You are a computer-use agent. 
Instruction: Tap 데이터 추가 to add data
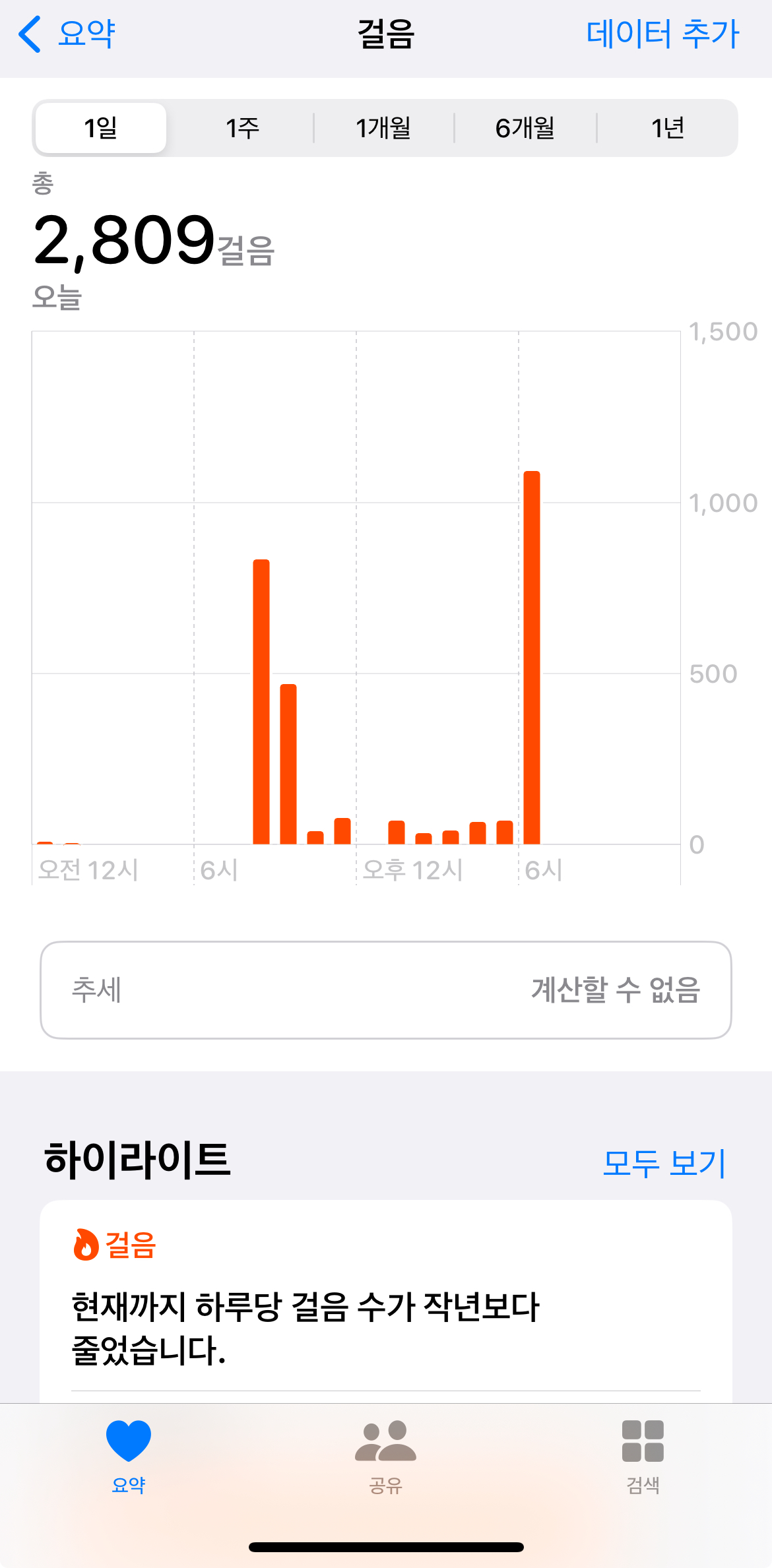(662, 34)
